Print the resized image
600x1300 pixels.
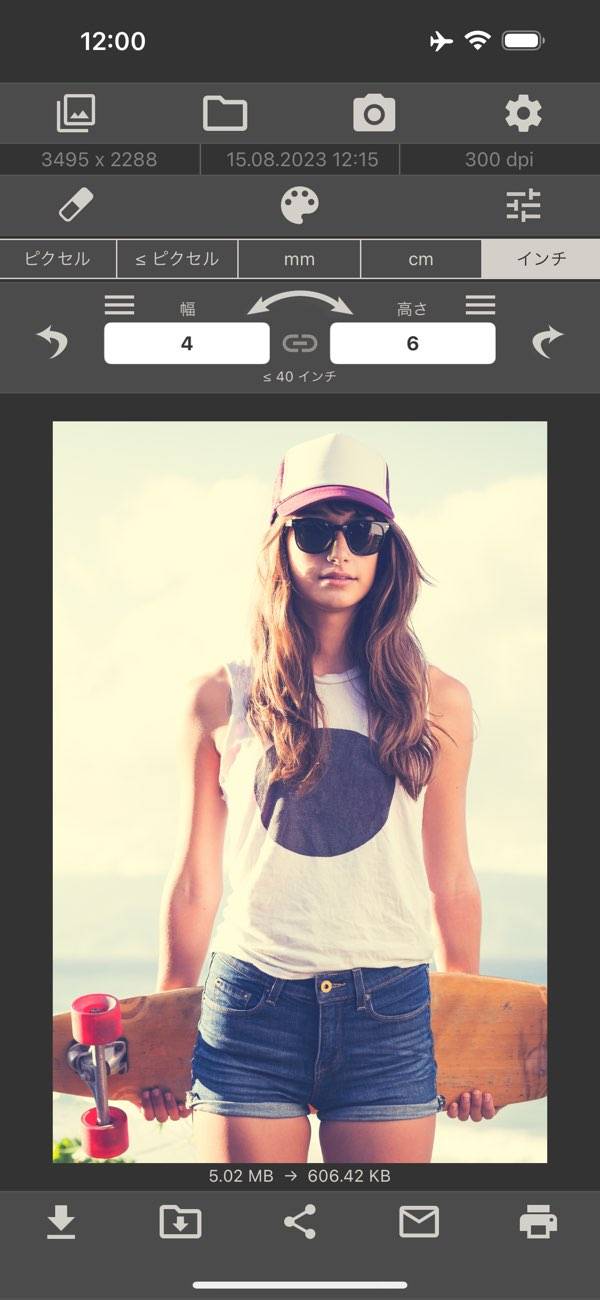(538, 1222)
